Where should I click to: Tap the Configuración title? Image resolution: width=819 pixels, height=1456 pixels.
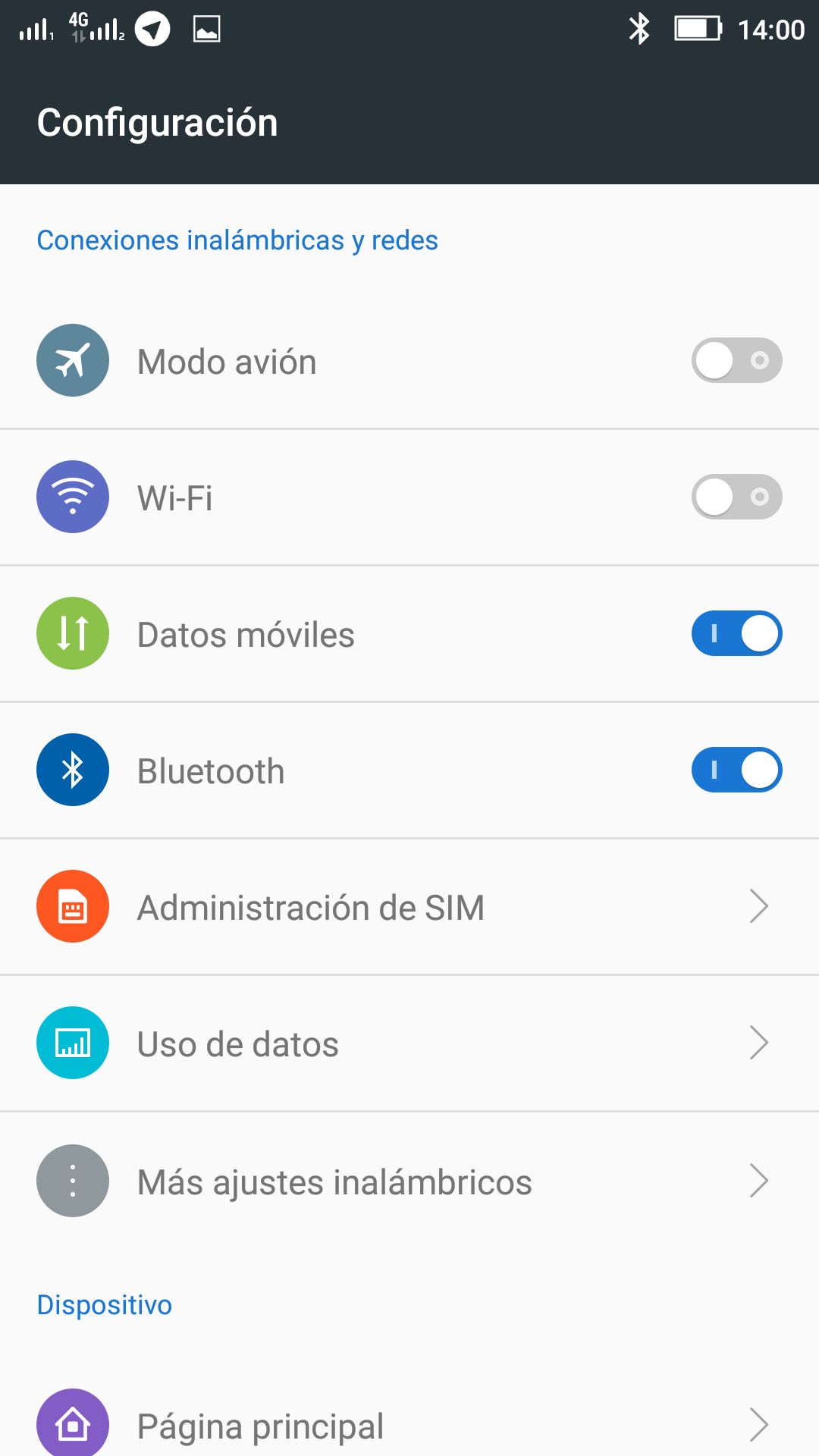click(x=157, y=122)
